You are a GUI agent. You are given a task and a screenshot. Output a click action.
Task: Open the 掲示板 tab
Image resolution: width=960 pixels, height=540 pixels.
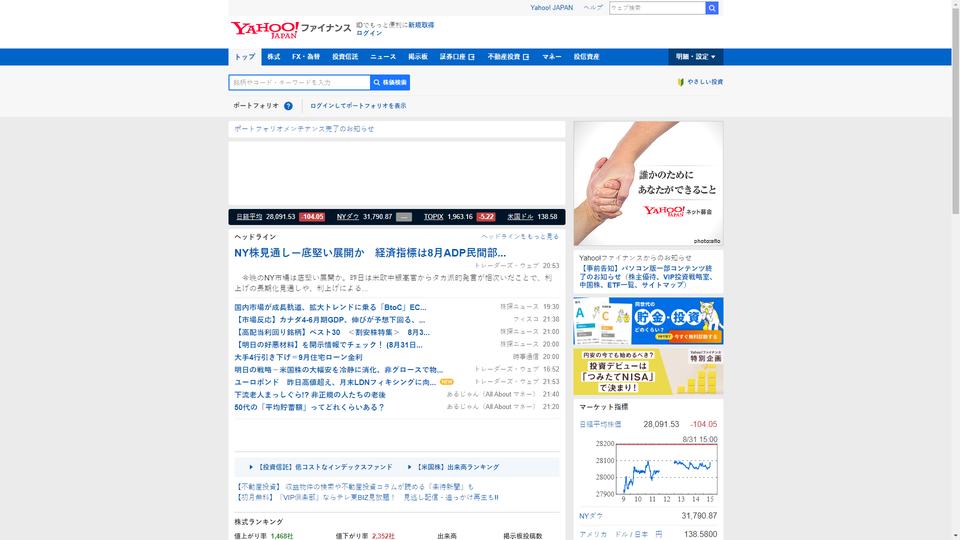coord(418,57)
